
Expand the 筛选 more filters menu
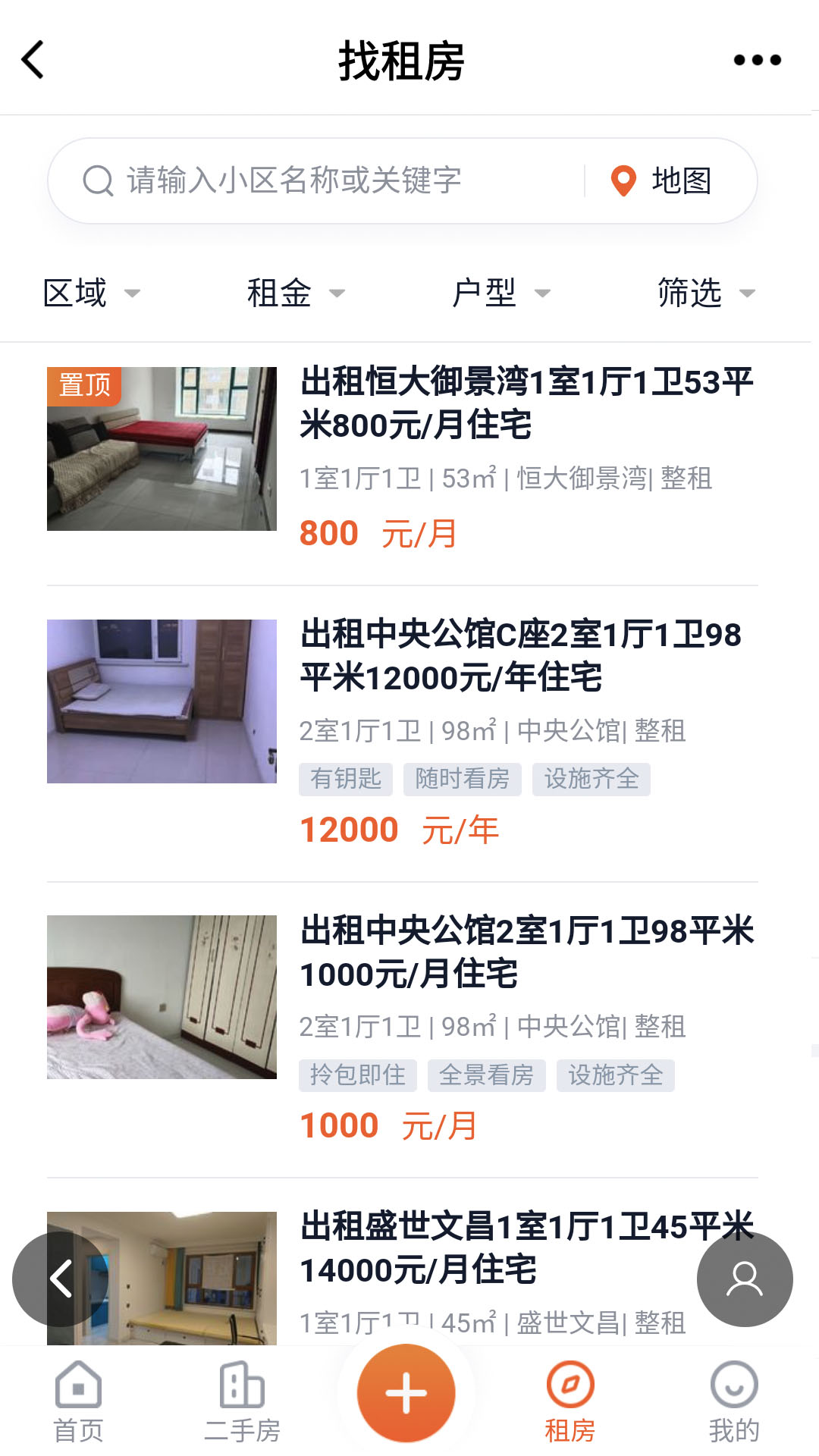coord(704,292)
